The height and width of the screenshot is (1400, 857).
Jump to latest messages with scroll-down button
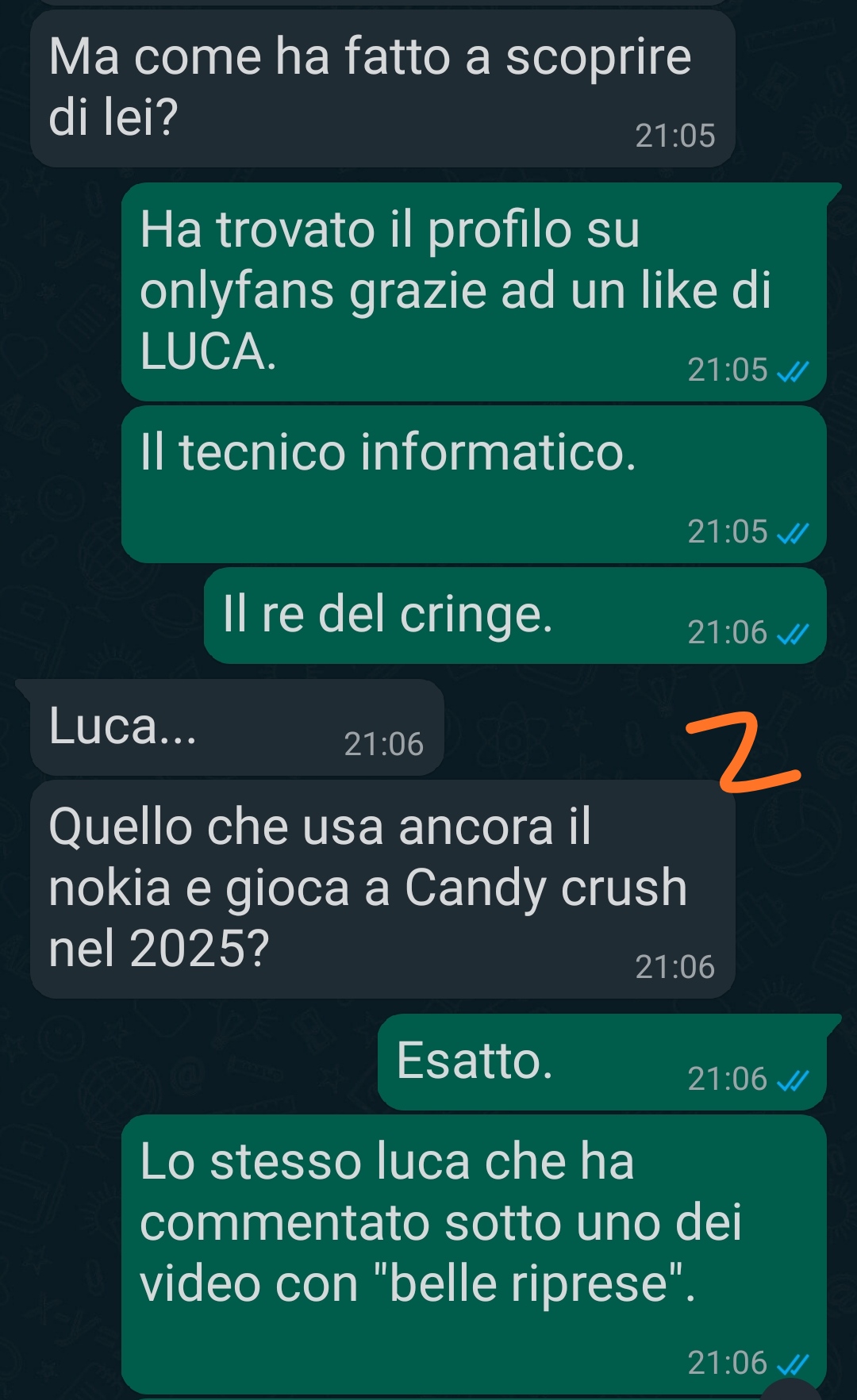pyautogui.click(x=791, y=1390)
